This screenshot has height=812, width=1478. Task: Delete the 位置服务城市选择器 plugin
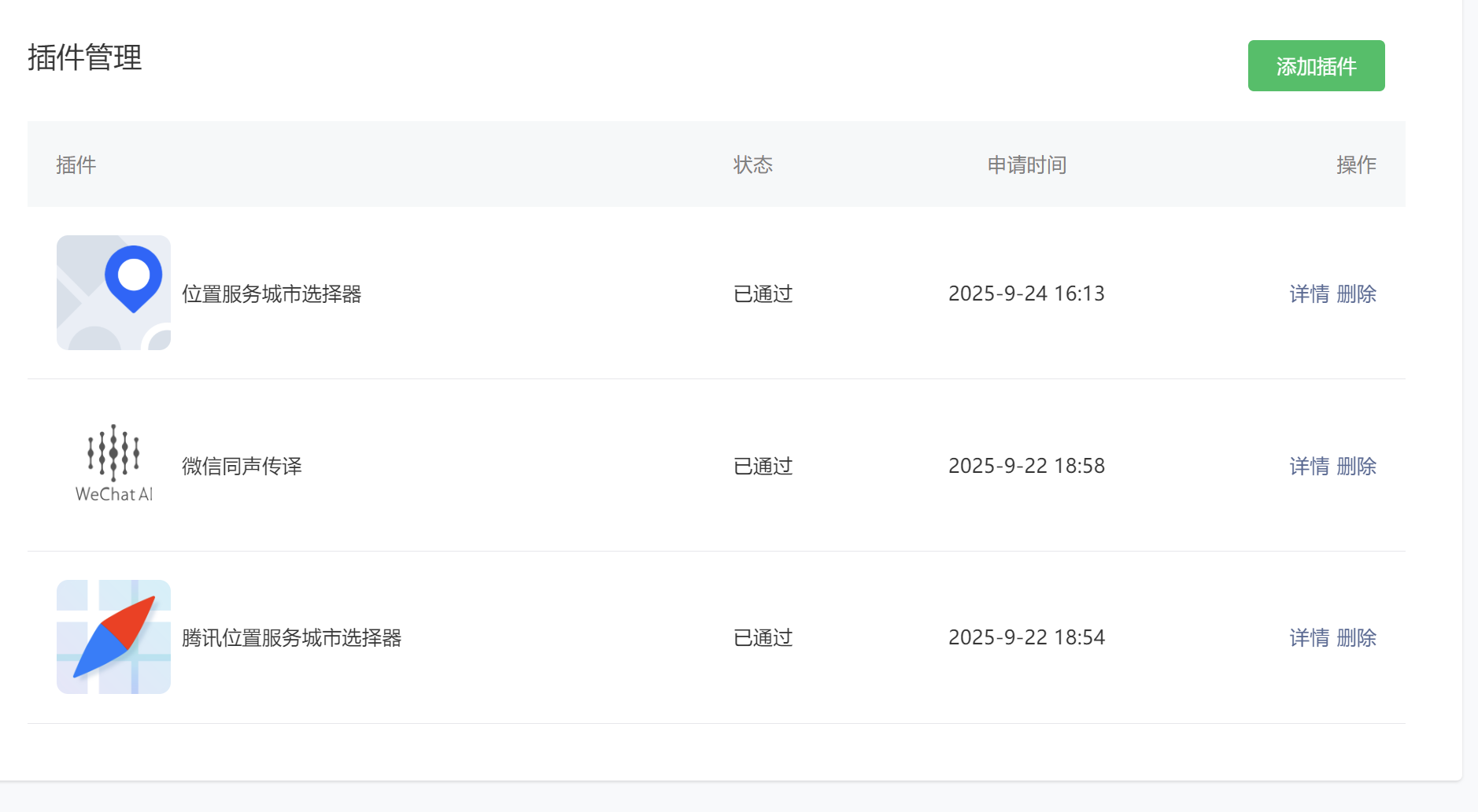[1357, 294]
